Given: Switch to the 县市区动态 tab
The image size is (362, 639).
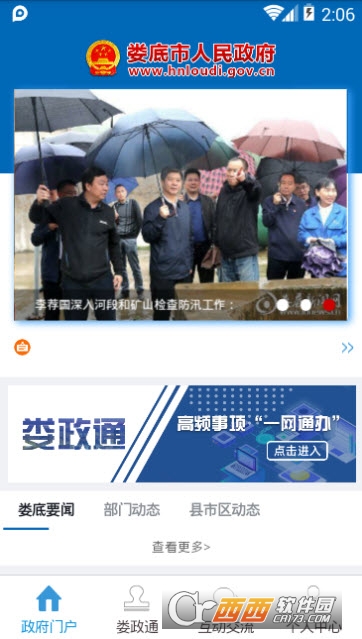Looking at the screenshot, I should click(x=225, y=510).
